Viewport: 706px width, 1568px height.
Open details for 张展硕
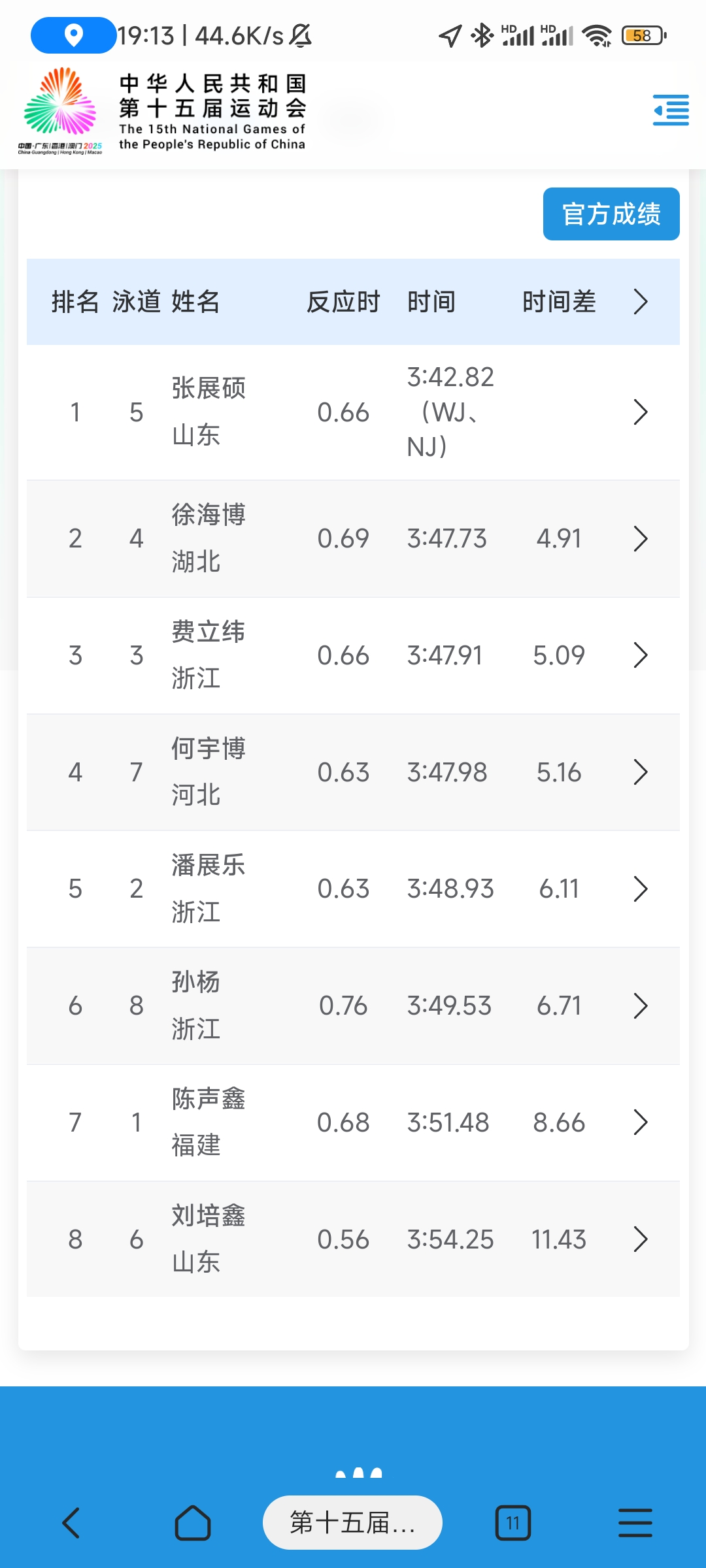(641, 412)
